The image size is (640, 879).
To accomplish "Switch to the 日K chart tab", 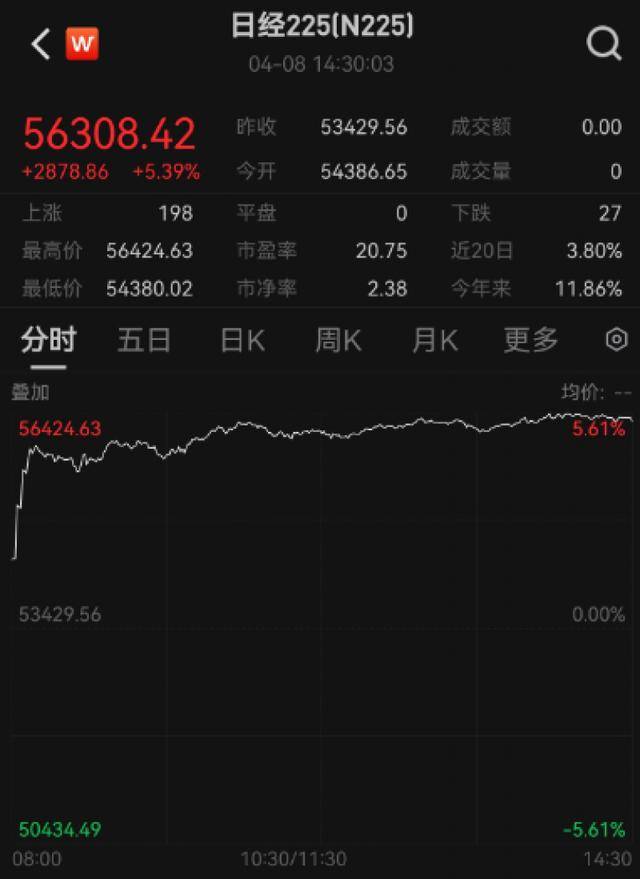I will coord(242,340).
